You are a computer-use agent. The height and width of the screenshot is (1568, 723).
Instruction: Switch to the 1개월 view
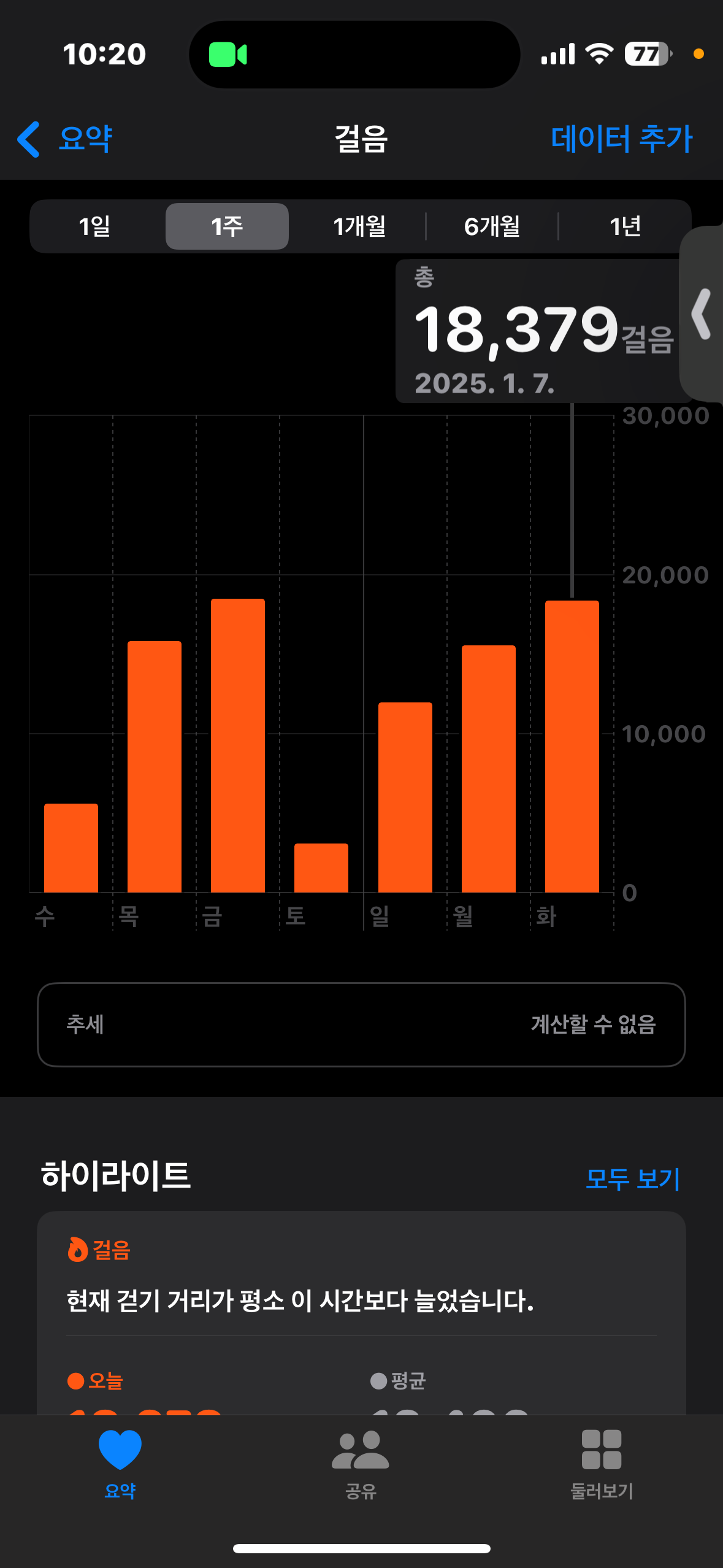[x=359, y=226]
